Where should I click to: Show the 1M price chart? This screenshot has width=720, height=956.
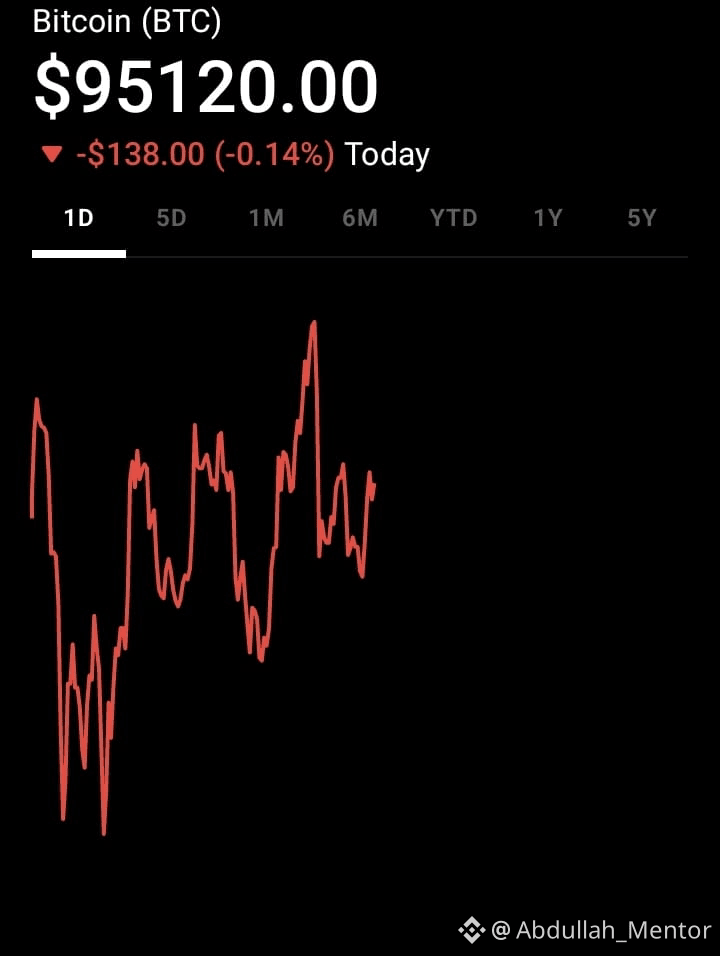pyautogui.click(x=266, y=218)
